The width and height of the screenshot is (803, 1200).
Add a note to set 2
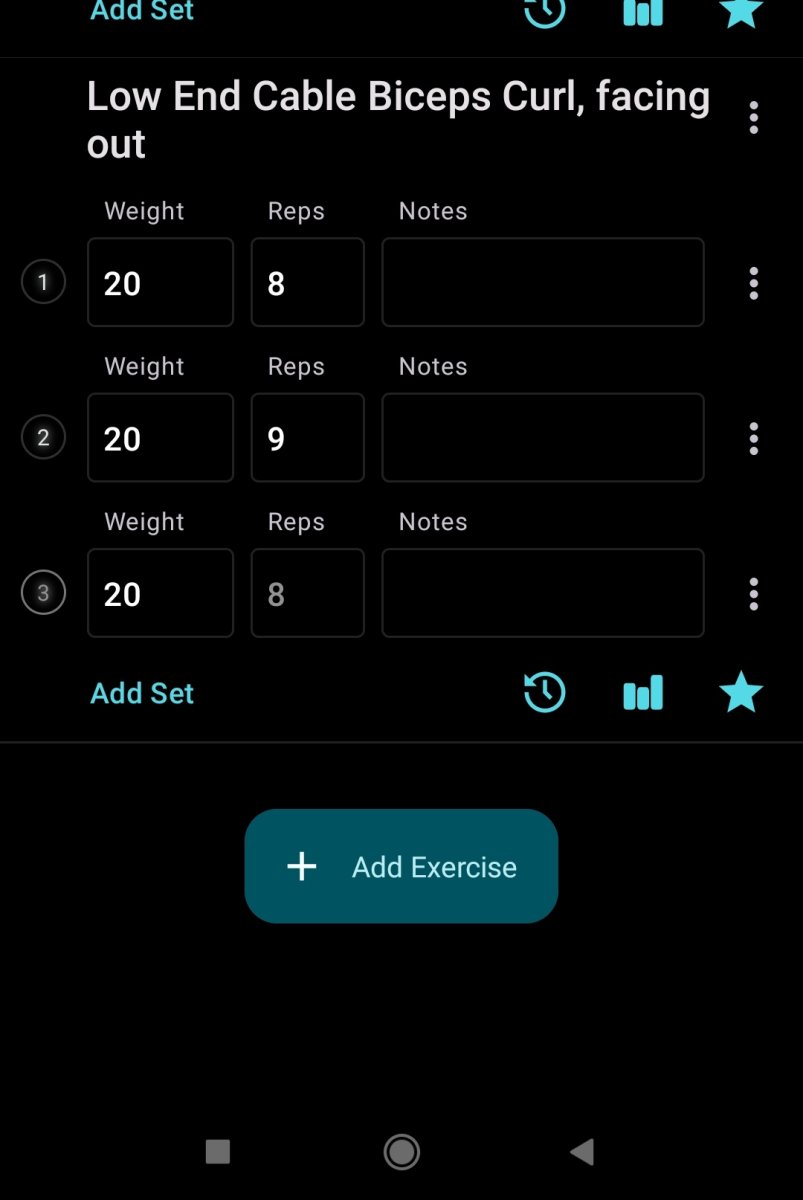[x=542, y=438]
